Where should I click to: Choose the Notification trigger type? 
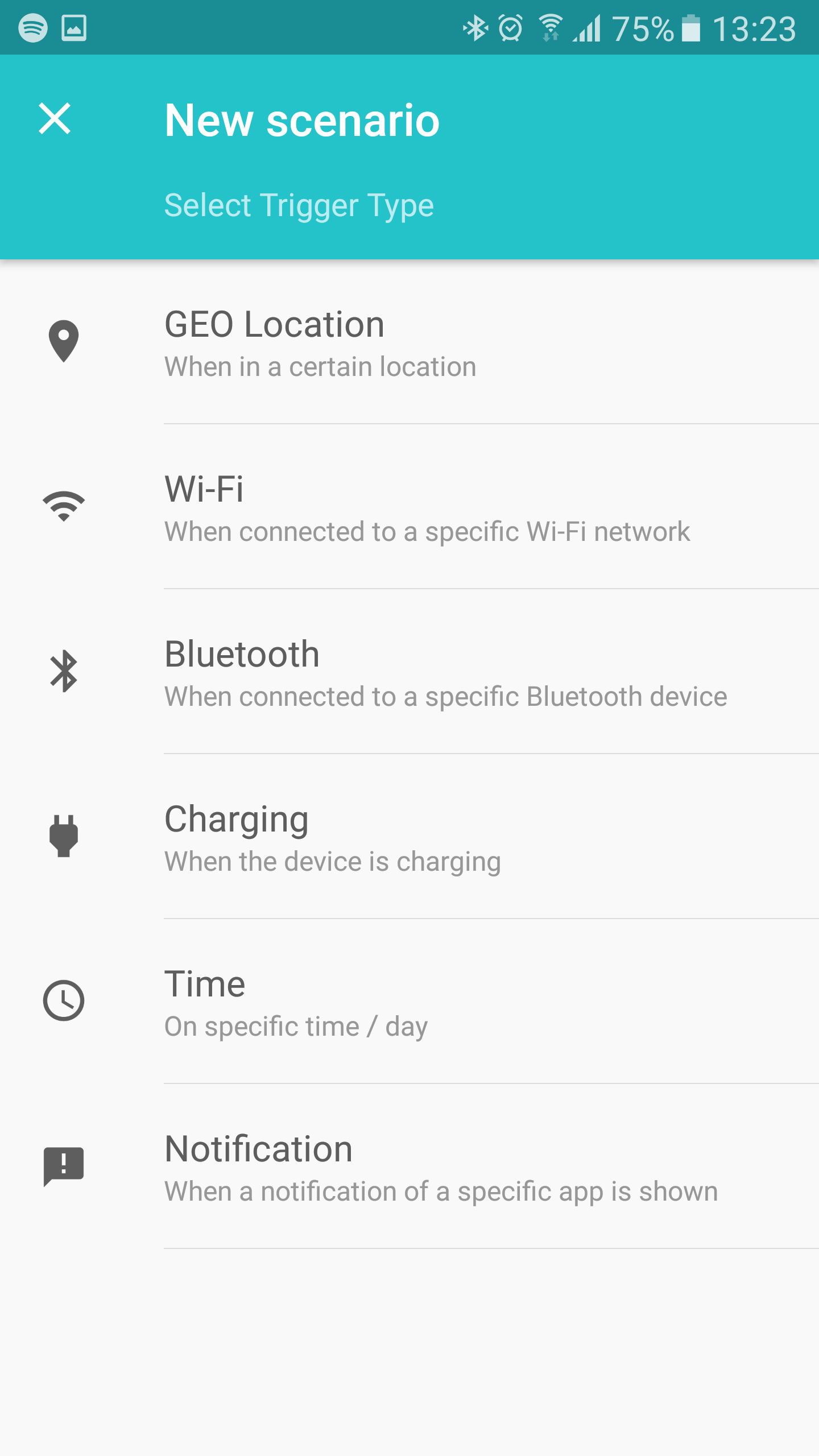[409, 1167]
